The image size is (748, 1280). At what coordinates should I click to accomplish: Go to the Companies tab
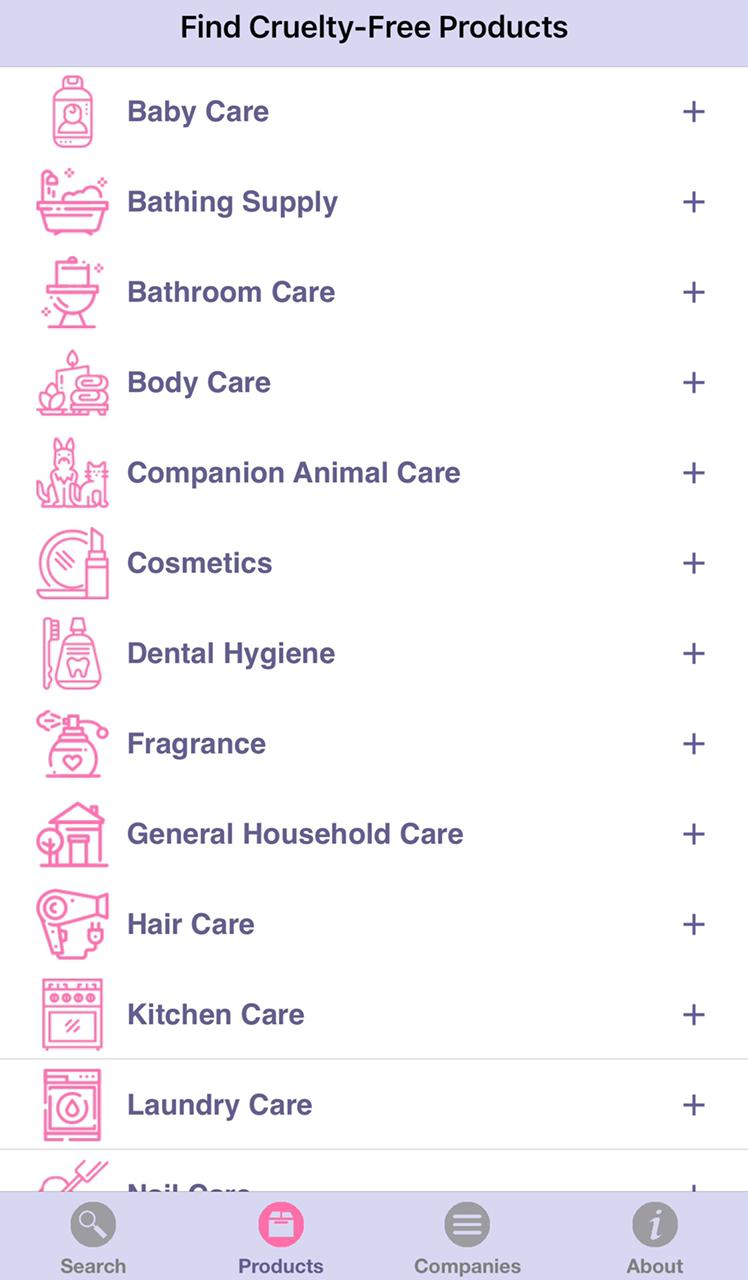click(x=467, y=1238)
